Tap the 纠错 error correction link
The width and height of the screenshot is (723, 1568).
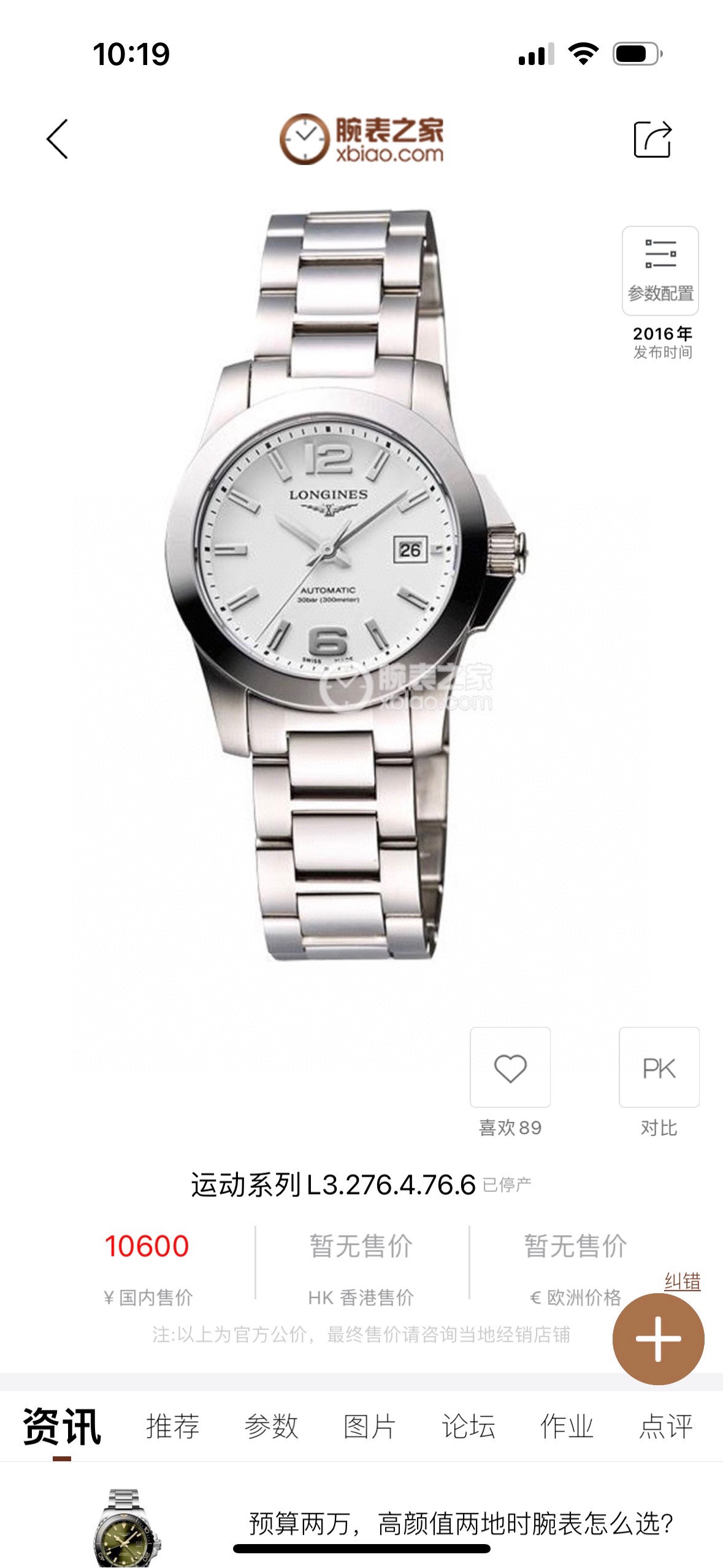point(682,1281)
